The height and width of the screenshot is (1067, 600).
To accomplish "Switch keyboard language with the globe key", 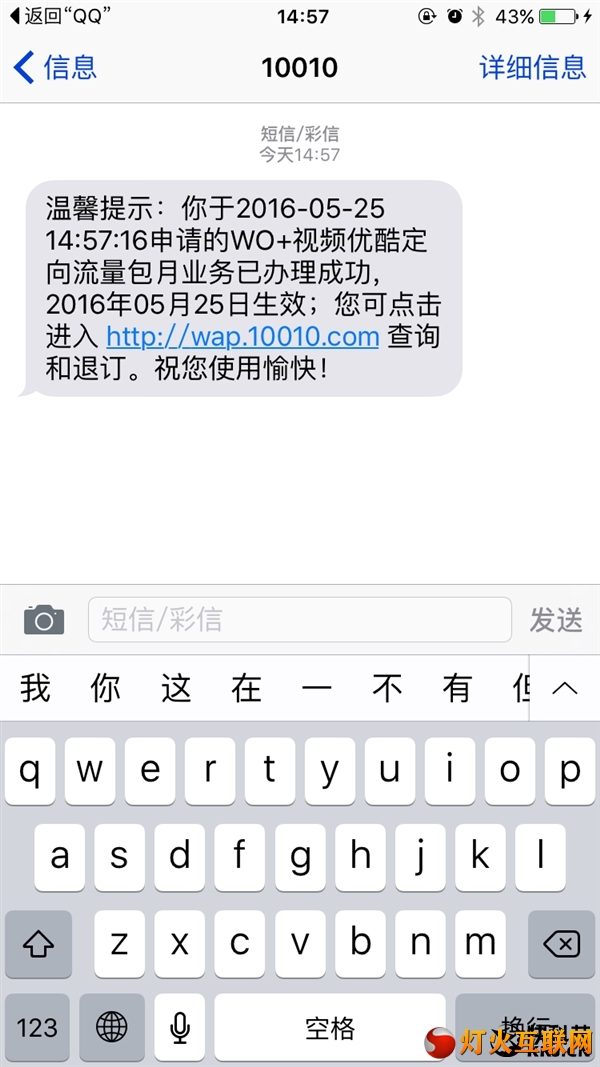I will coord(112,1026).
